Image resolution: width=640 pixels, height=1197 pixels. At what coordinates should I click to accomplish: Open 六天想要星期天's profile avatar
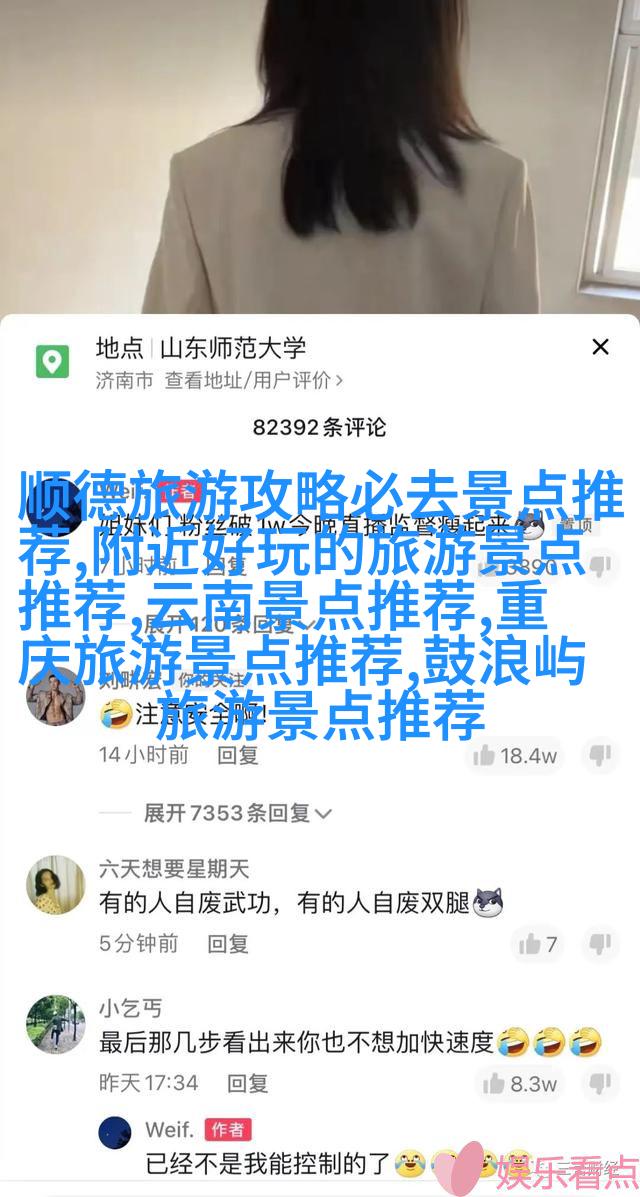click(x=56, y=885)
